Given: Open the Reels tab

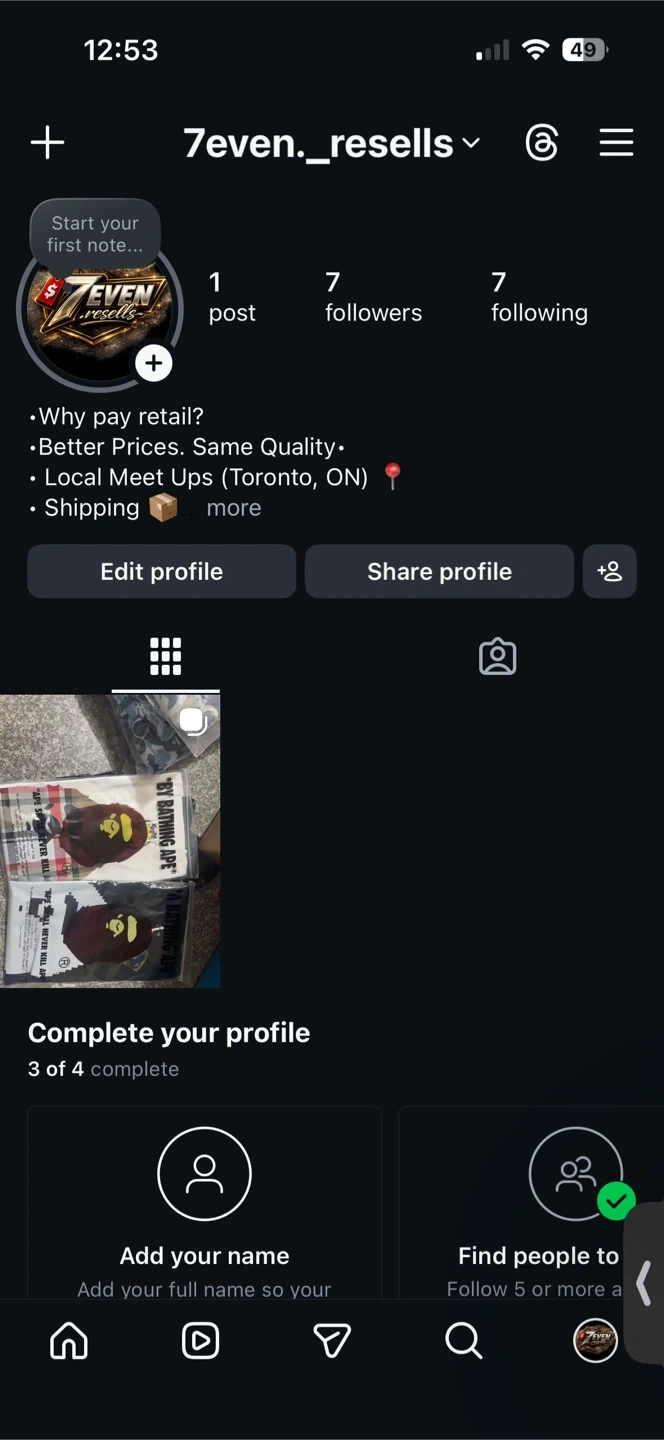Looking at the screenshot, I should [200, 1341].
